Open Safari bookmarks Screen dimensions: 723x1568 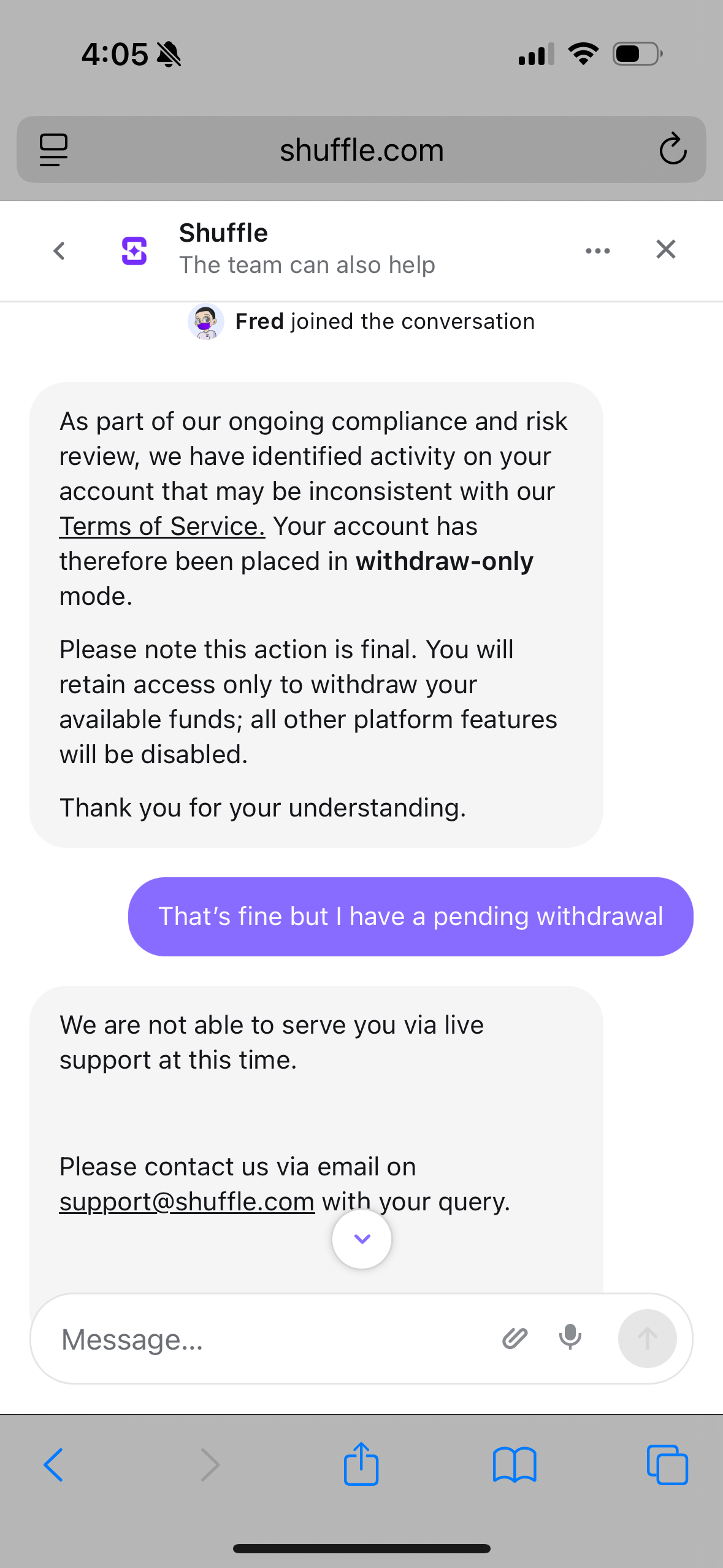pyautogui.click(x=515, y=1465)
